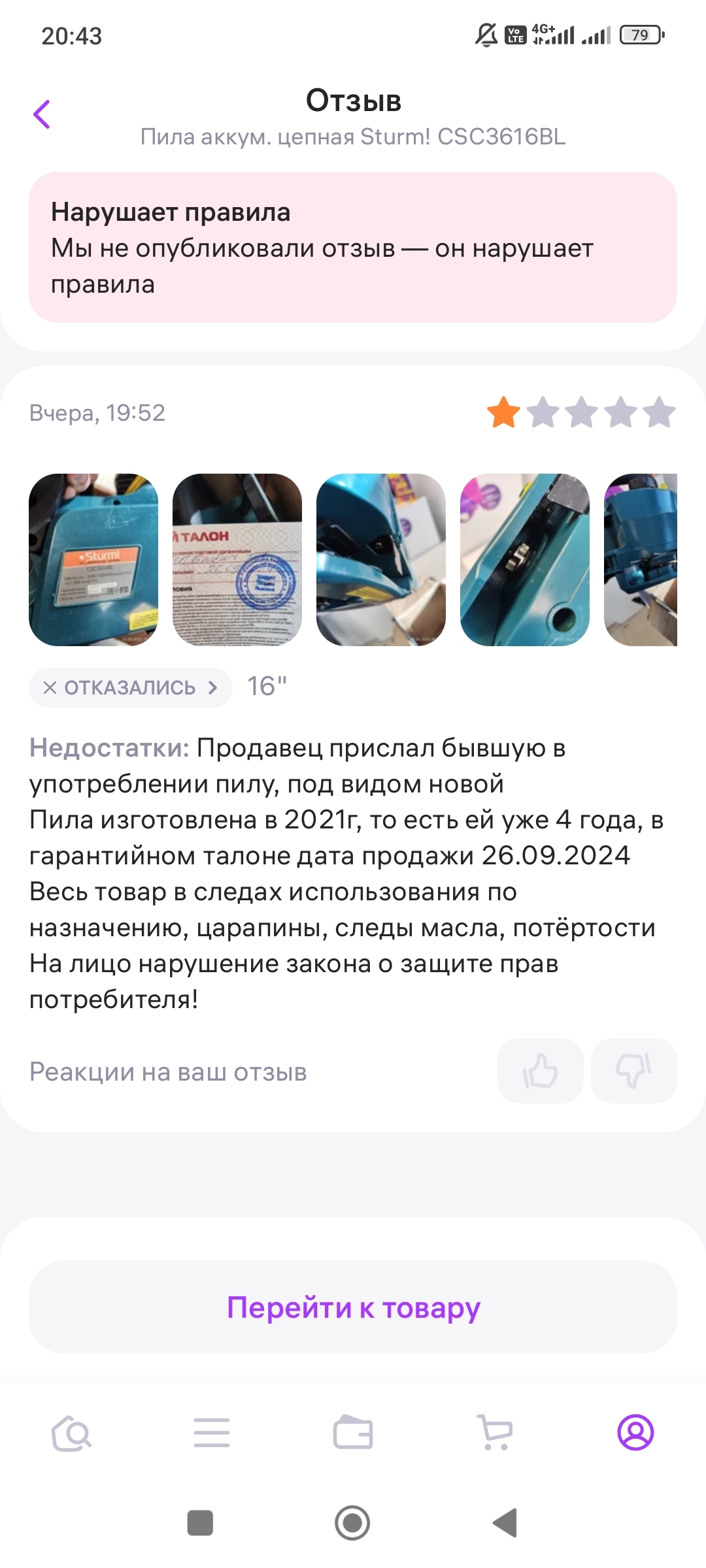The image size is (706, 1568).
Task: Open the shopping cart tab
Action: tap(495, 1433)
